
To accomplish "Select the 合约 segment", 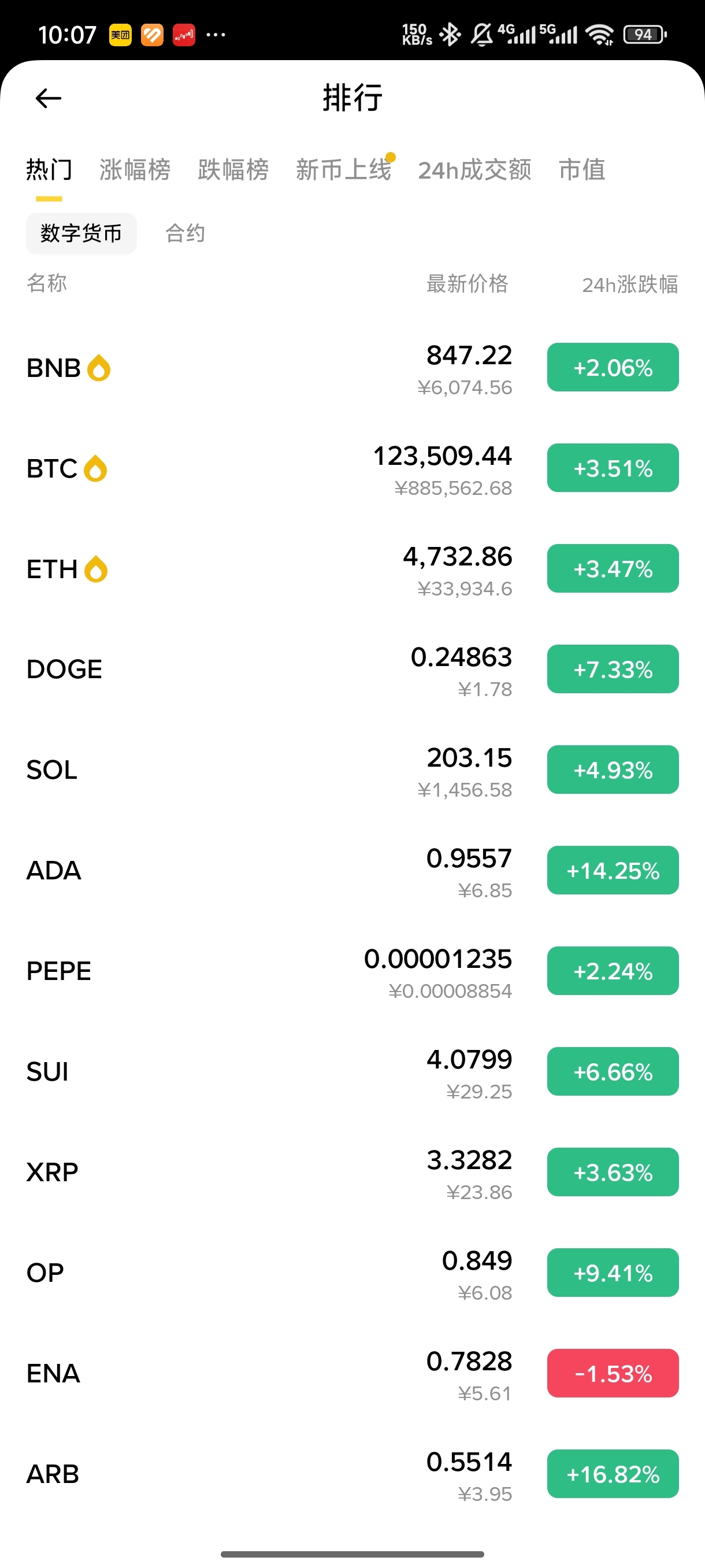I will pyautogui.click(x=185, y=233).
